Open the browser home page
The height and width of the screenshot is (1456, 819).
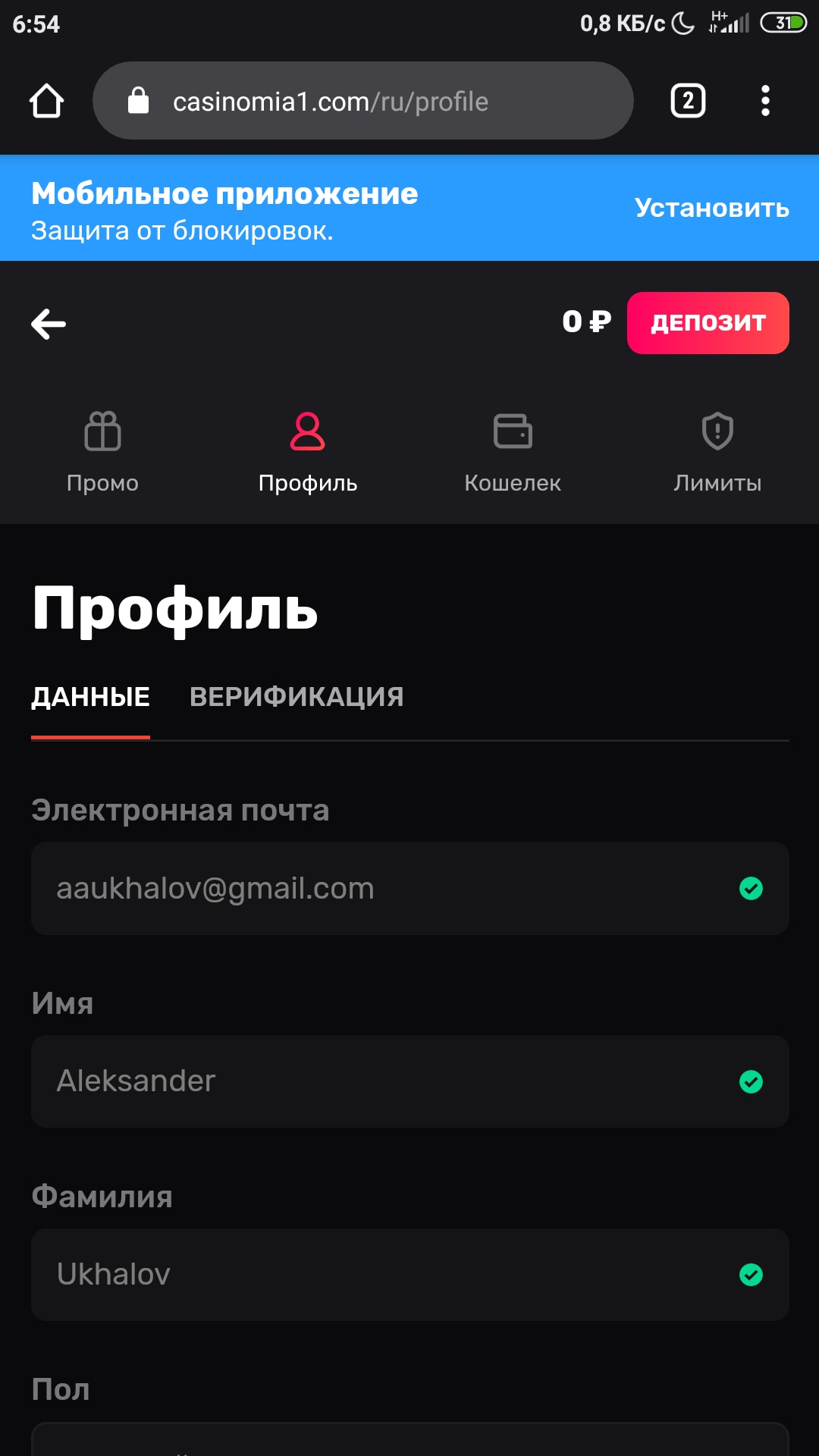click(x=46, y=101)
